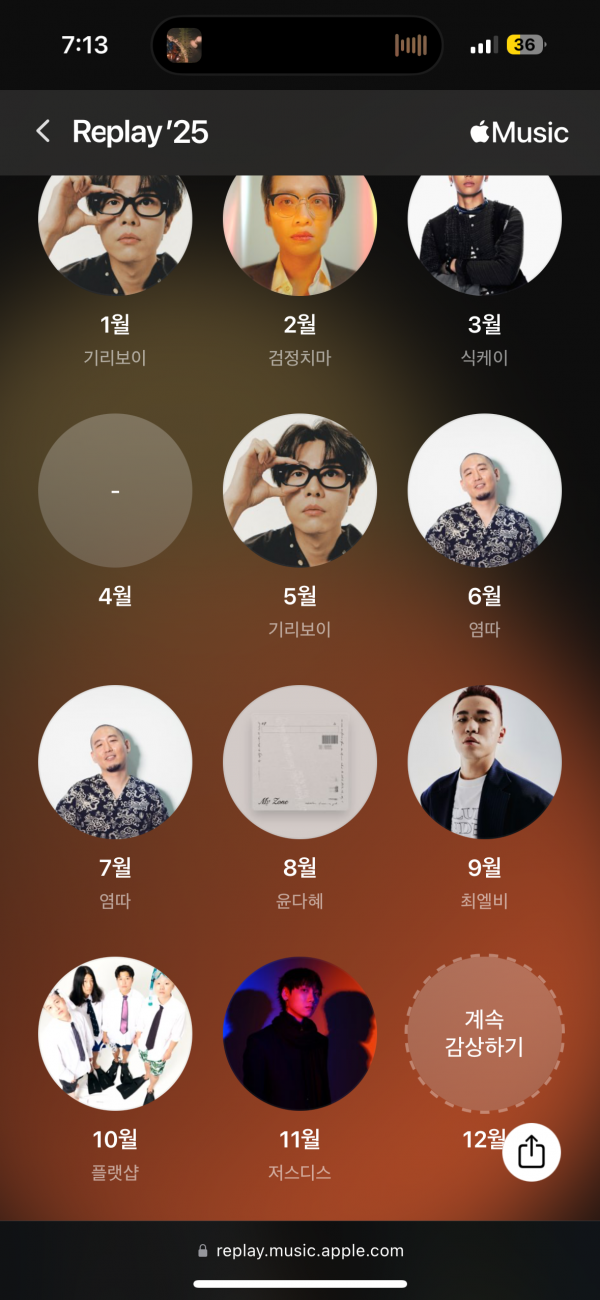This screenshot has height=1300, width=600.
Task: Go back from Replay '25
Action: [42, 132]
